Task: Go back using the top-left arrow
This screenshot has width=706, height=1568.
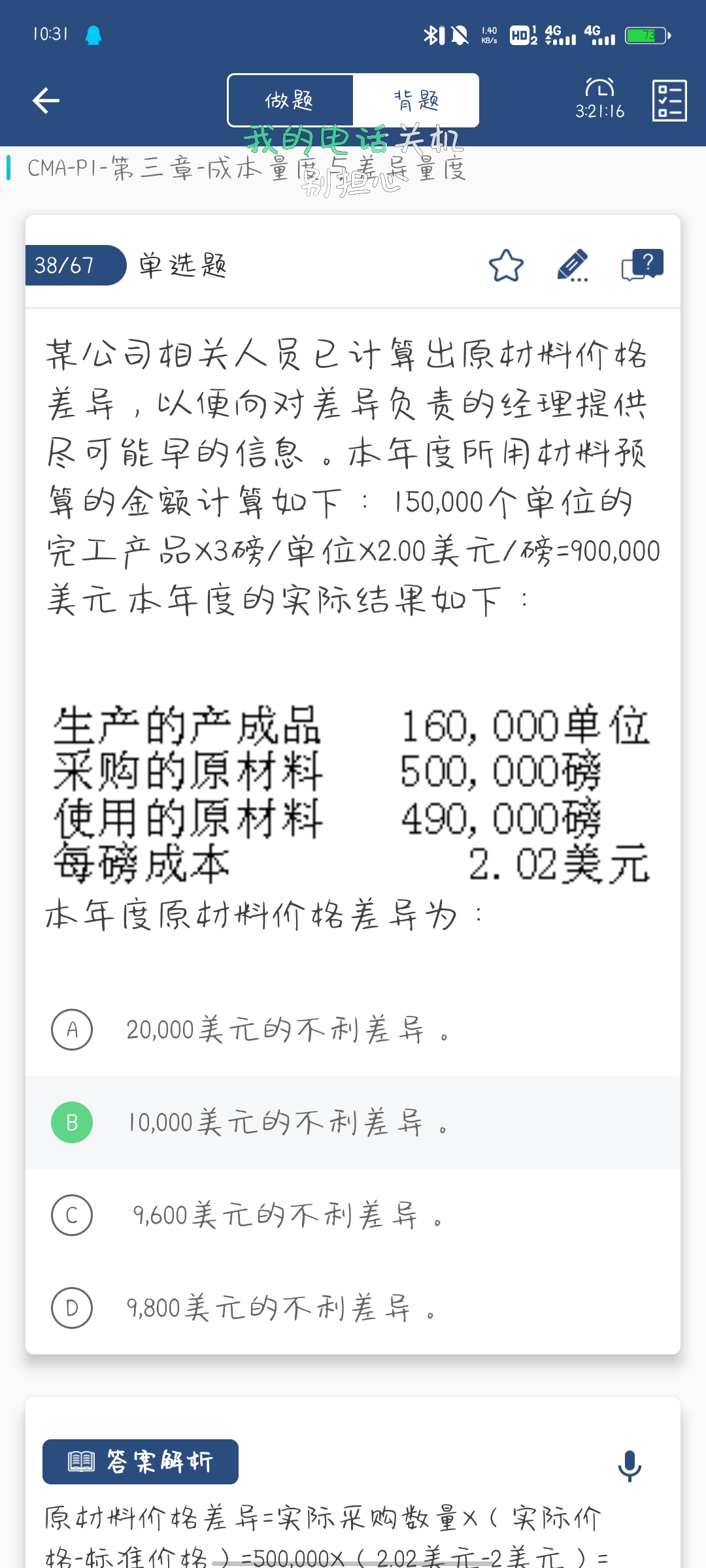Action: pos(46,101)
